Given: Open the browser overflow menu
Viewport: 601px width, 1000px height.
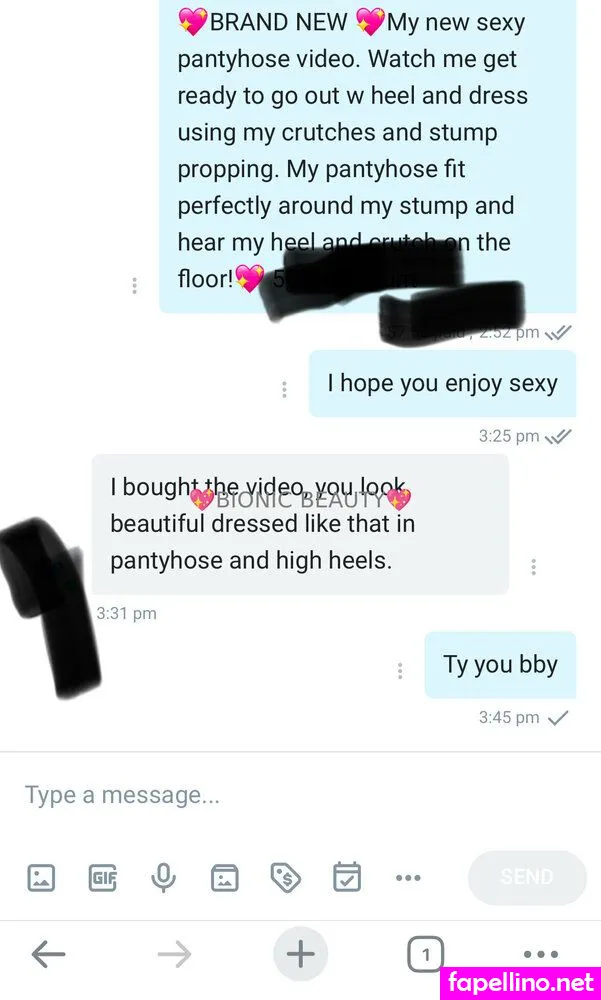Looking at the screenshot, I should coord(541,955).
